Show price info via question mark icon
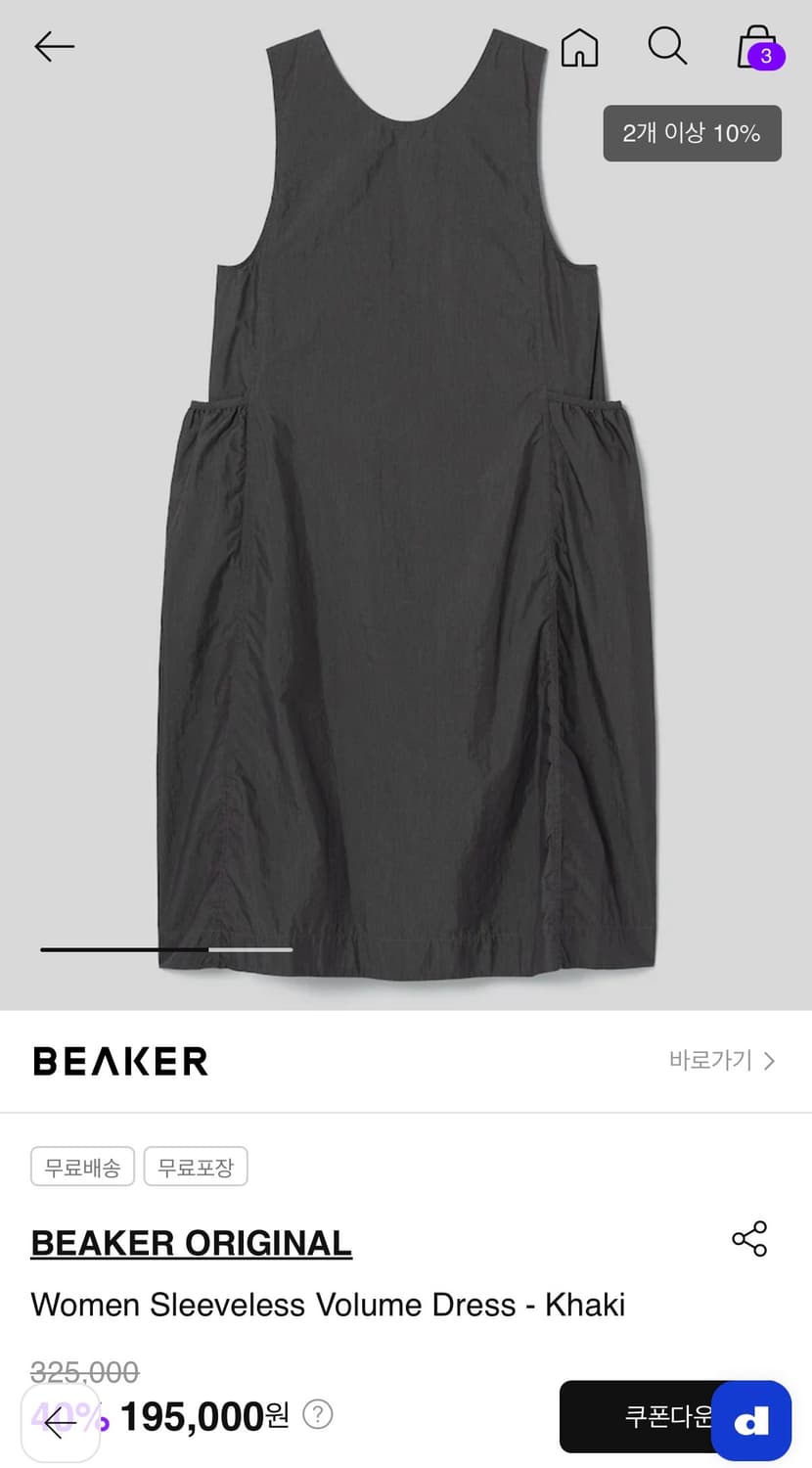This screenshot has width=812, height=1468. tap(318, 1414)
